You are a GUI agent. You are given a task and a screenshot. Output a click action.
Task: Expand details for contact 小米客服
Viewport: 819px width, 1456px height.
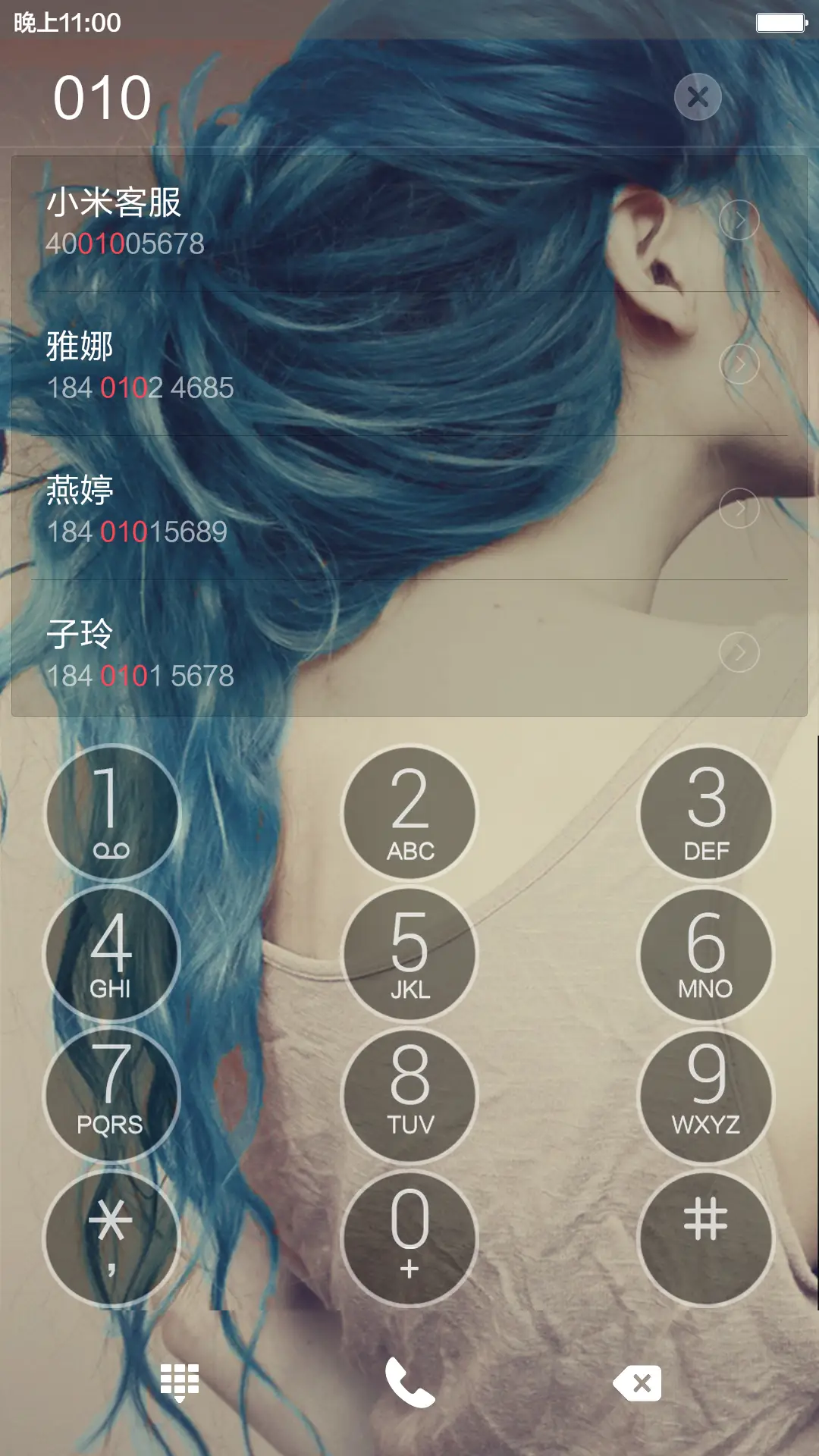pyautogui.click(x=741, y=221)
